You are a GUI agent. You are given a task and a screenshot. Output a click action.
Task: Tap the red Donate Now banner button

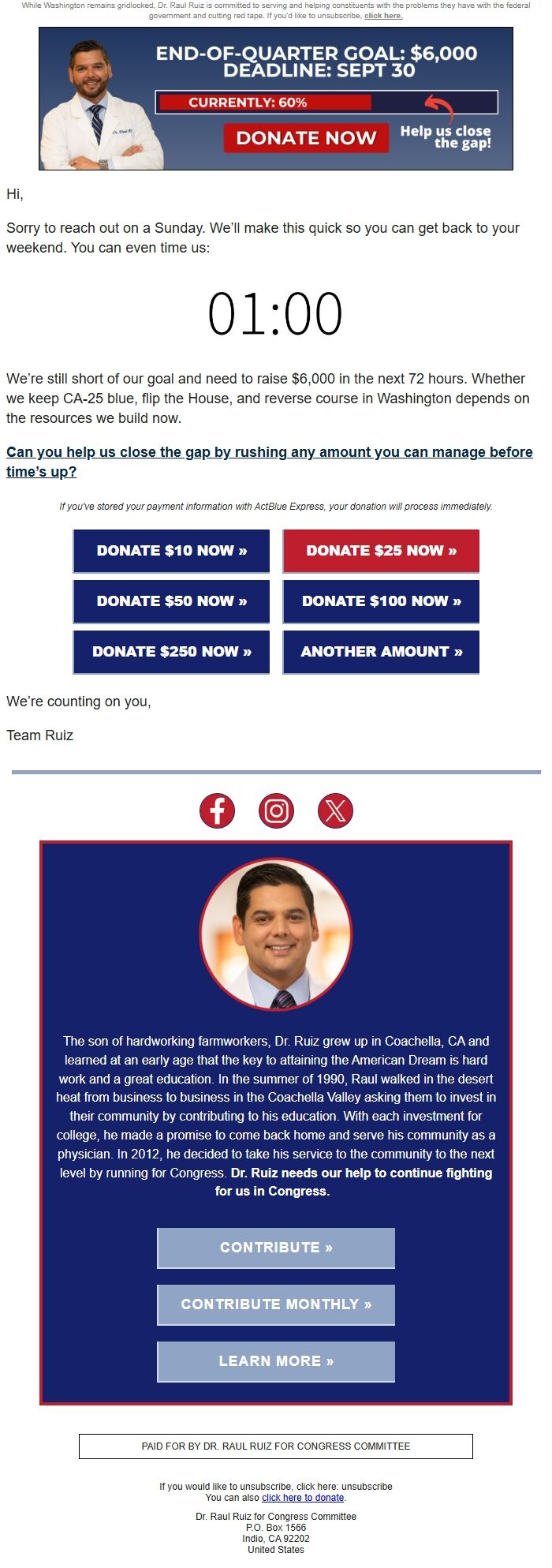pyautogui.click(x=306, y=138)
